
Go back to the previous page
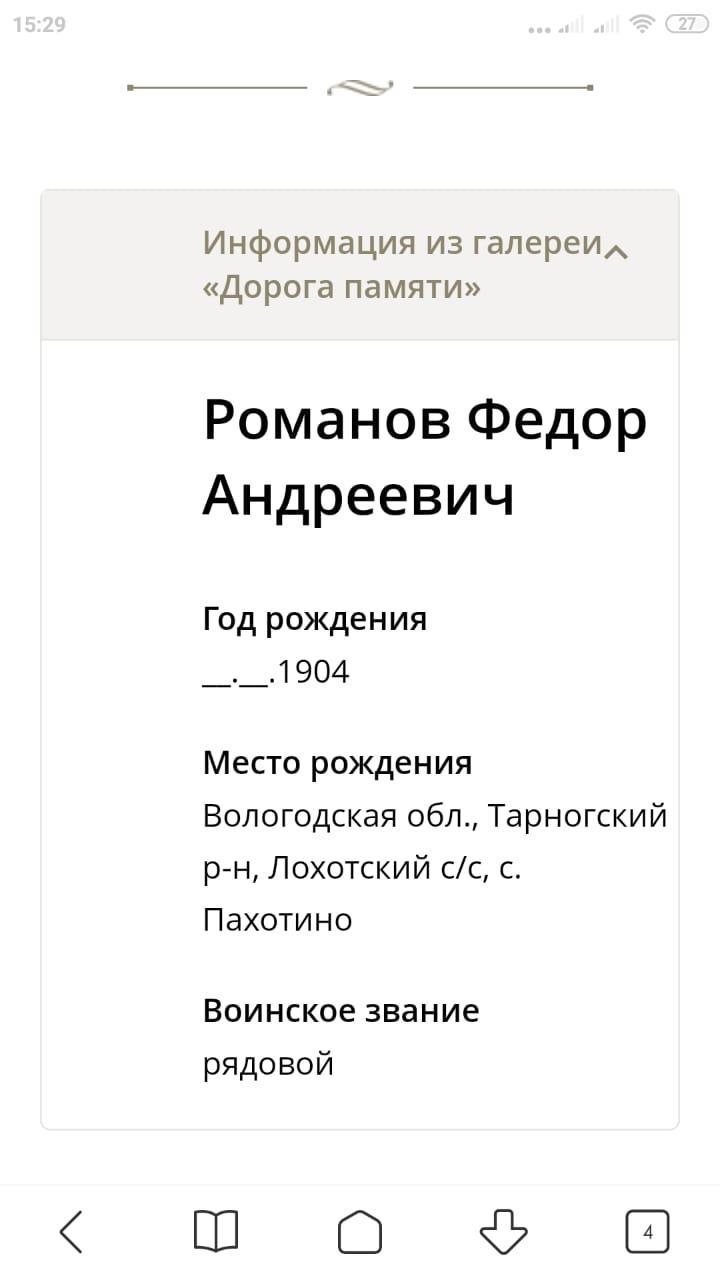(x=71, y=1231)
